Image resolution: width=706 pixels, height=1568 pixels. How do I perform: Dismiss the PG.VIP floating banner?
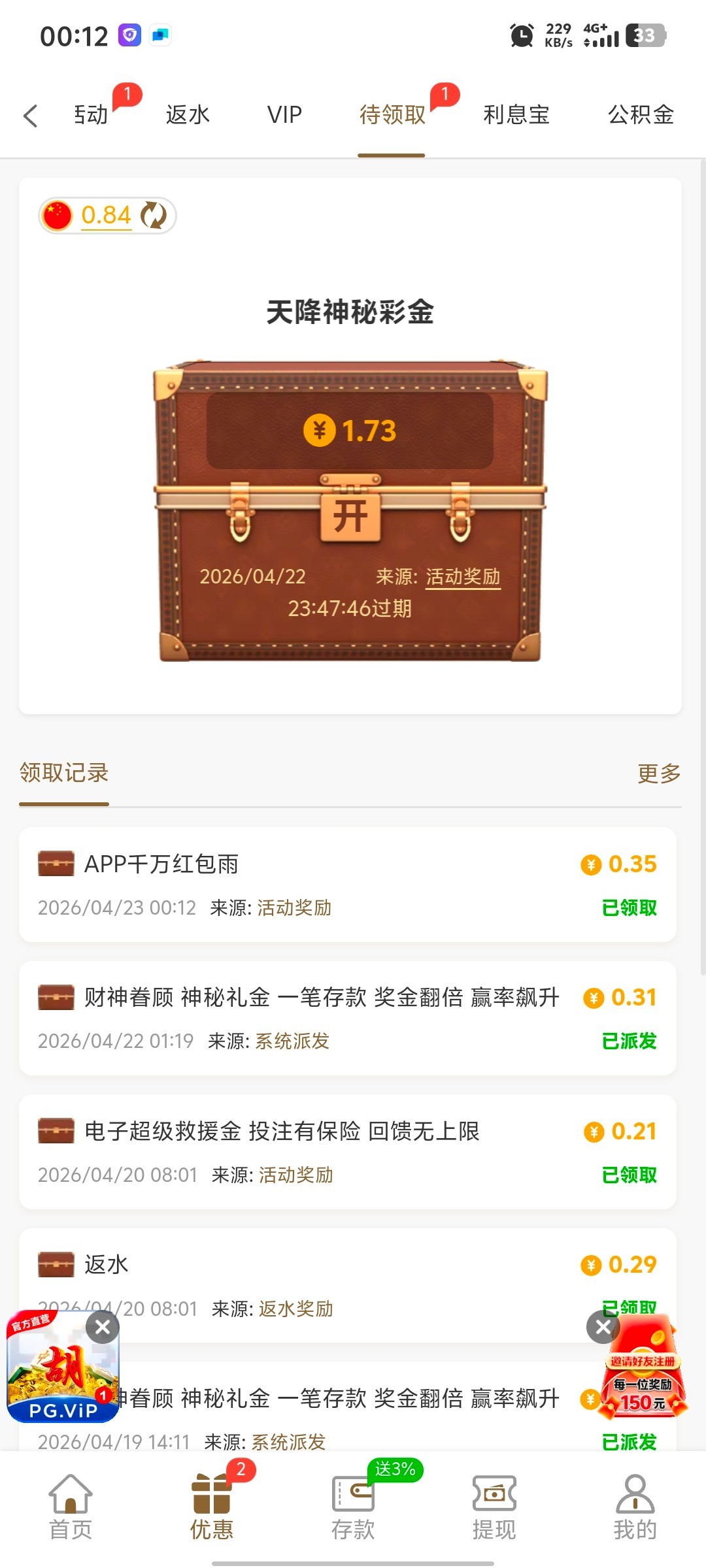[103, 1327]
